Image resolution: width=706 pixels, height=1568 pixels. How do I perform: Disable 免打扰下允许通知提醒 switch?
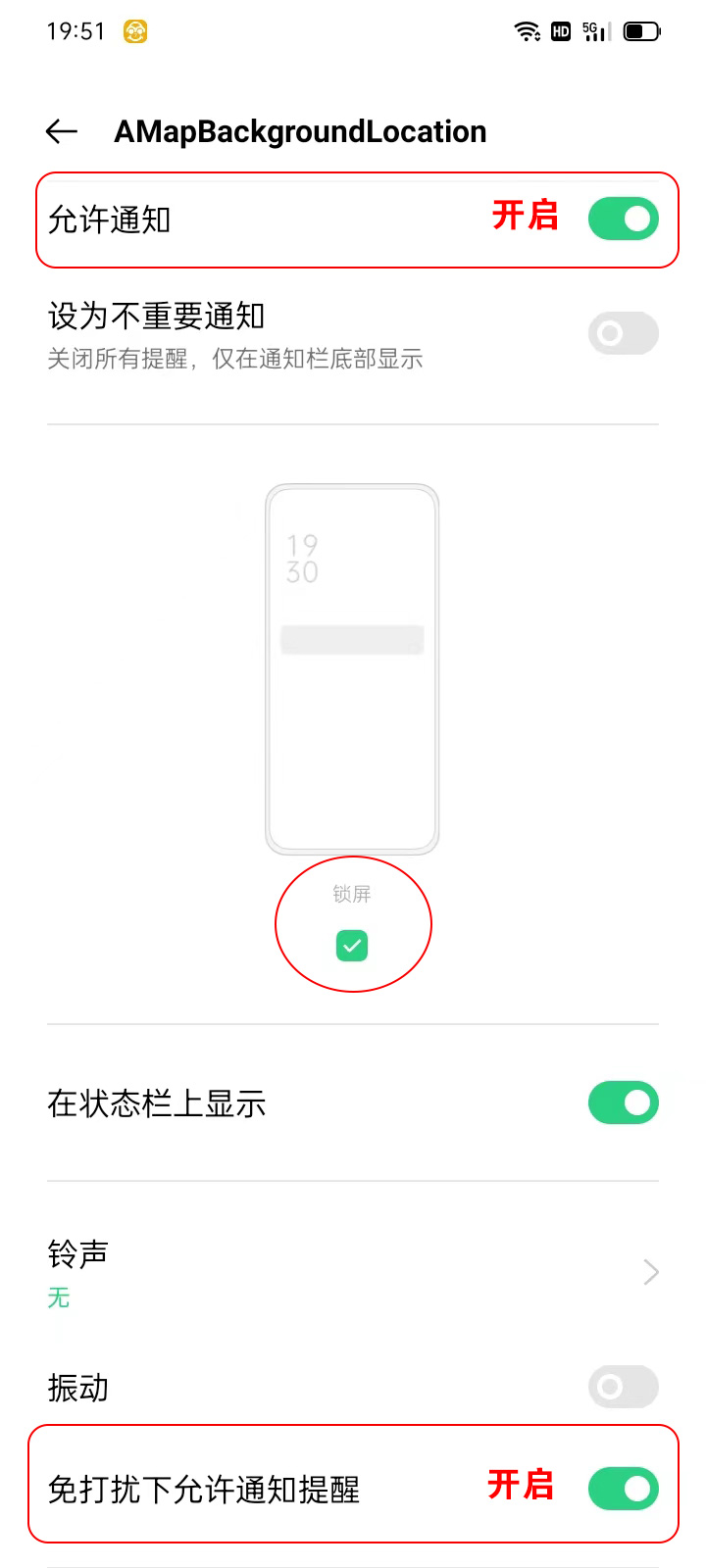[x=623, y=1489]
